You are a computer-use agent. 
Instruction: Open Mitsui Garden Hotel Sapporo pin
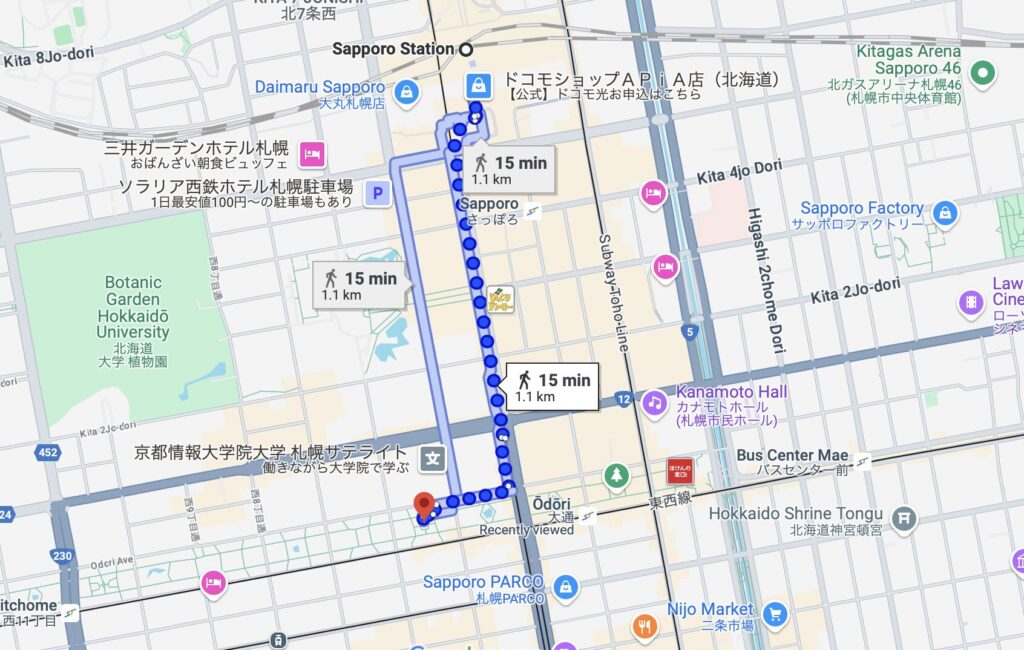(x=311, y=154)
